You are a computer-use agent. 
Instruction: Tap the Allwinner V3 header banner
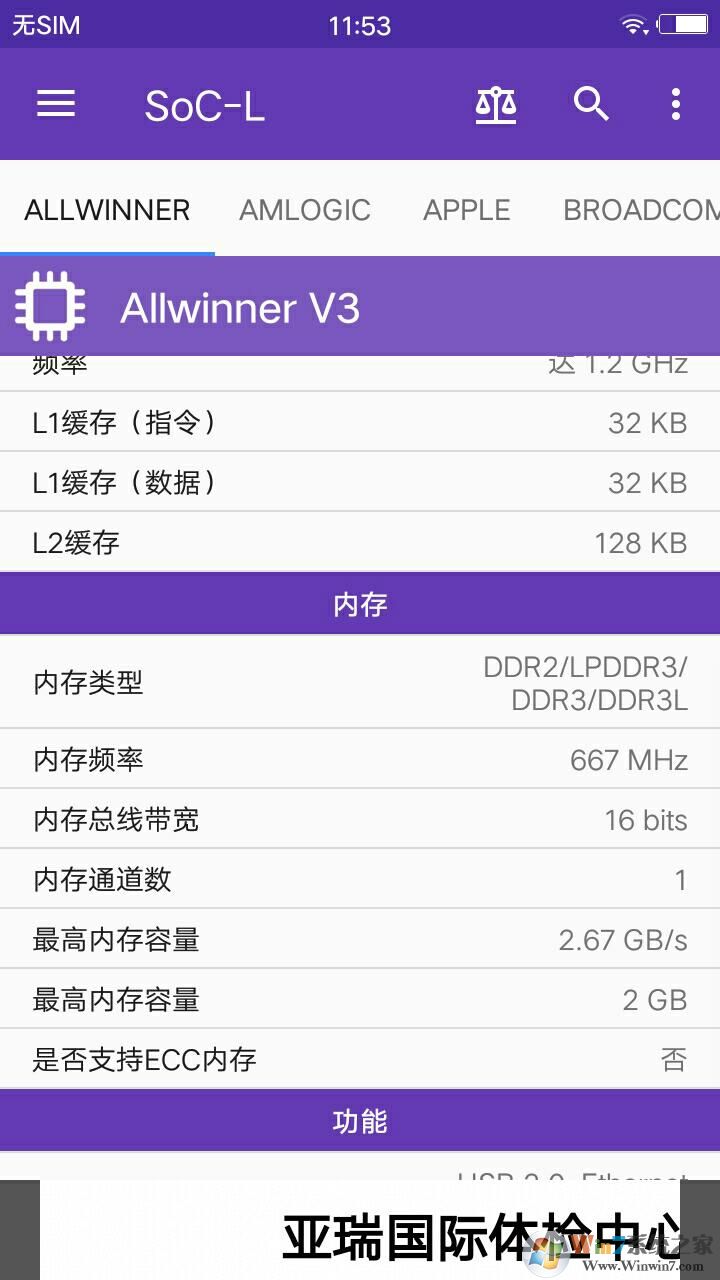pos(360,306)
